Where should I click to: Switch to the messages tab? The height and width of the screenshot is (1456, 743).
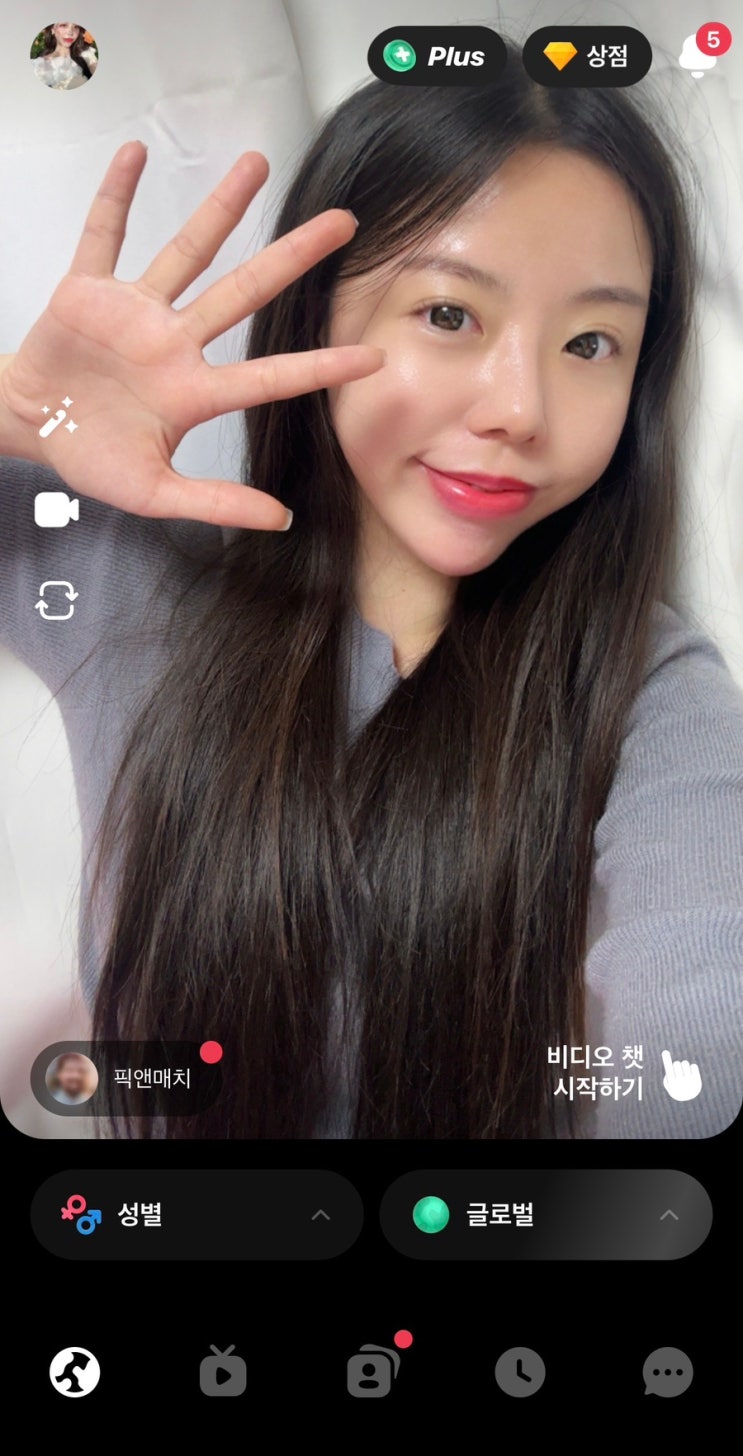(x=667, y=1372)
